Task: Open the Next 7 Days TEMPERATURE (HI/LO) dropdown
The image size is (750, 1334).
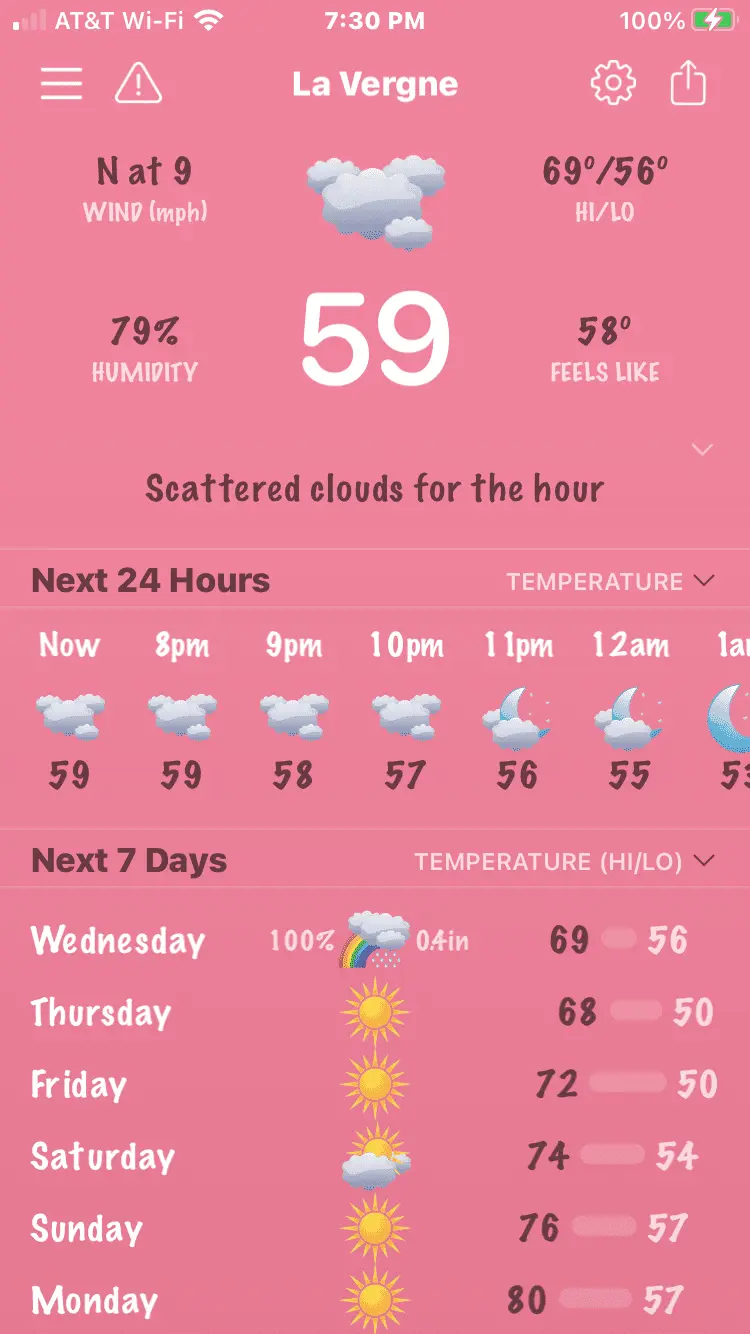Action: (565, 861)
